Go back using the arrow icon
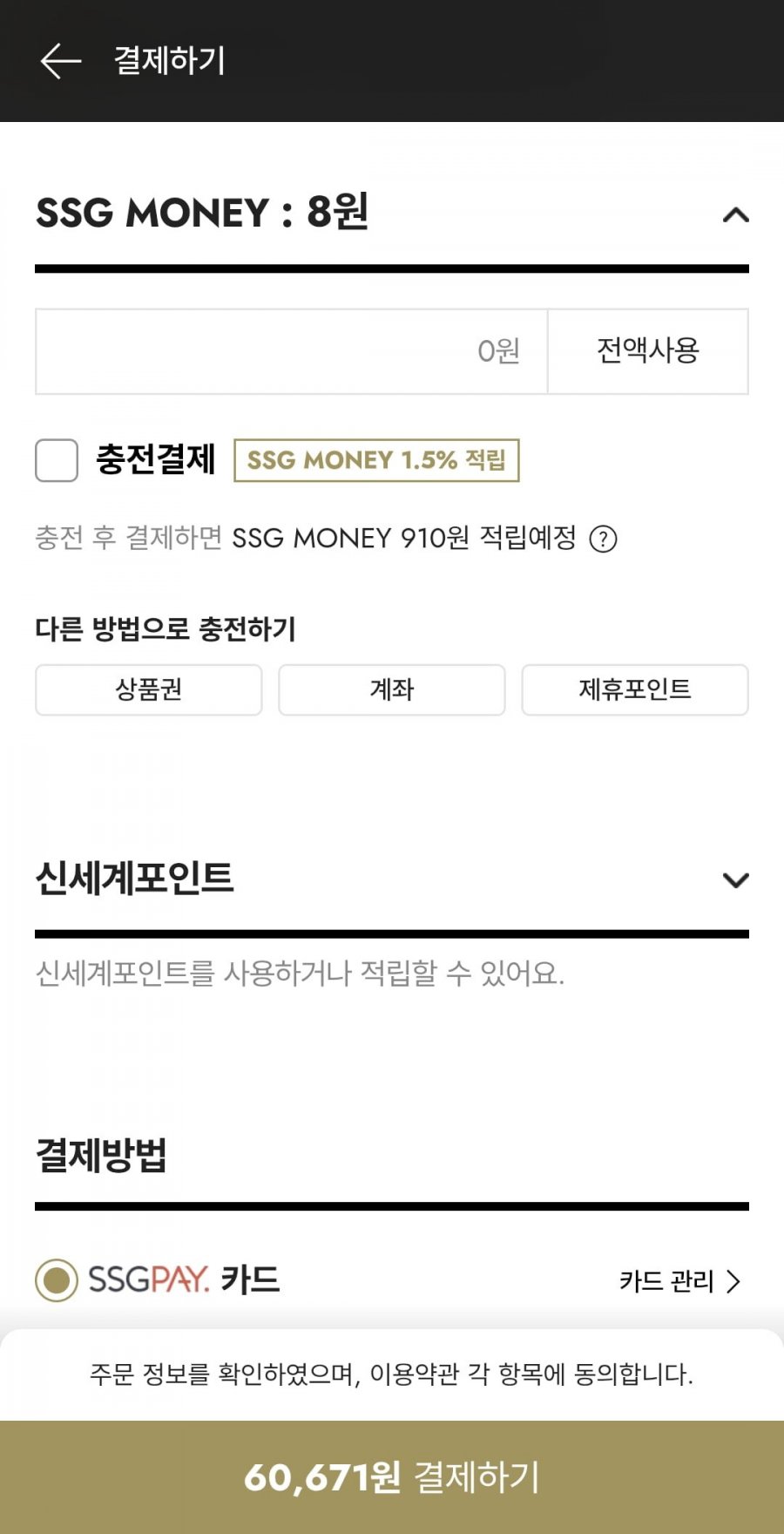Image resolution: width=784 pixels, height=1534 pixels. 61,61
